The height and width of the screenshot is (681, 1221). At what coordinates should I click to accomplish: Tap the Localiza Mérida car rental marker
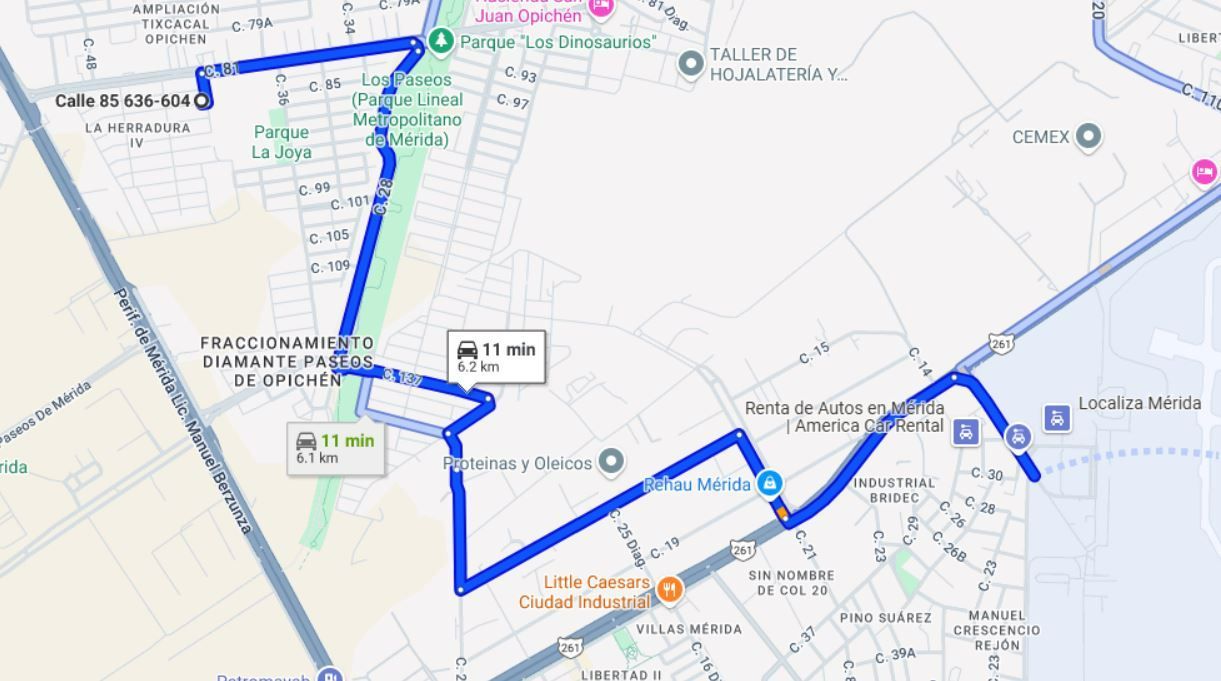1058,417
